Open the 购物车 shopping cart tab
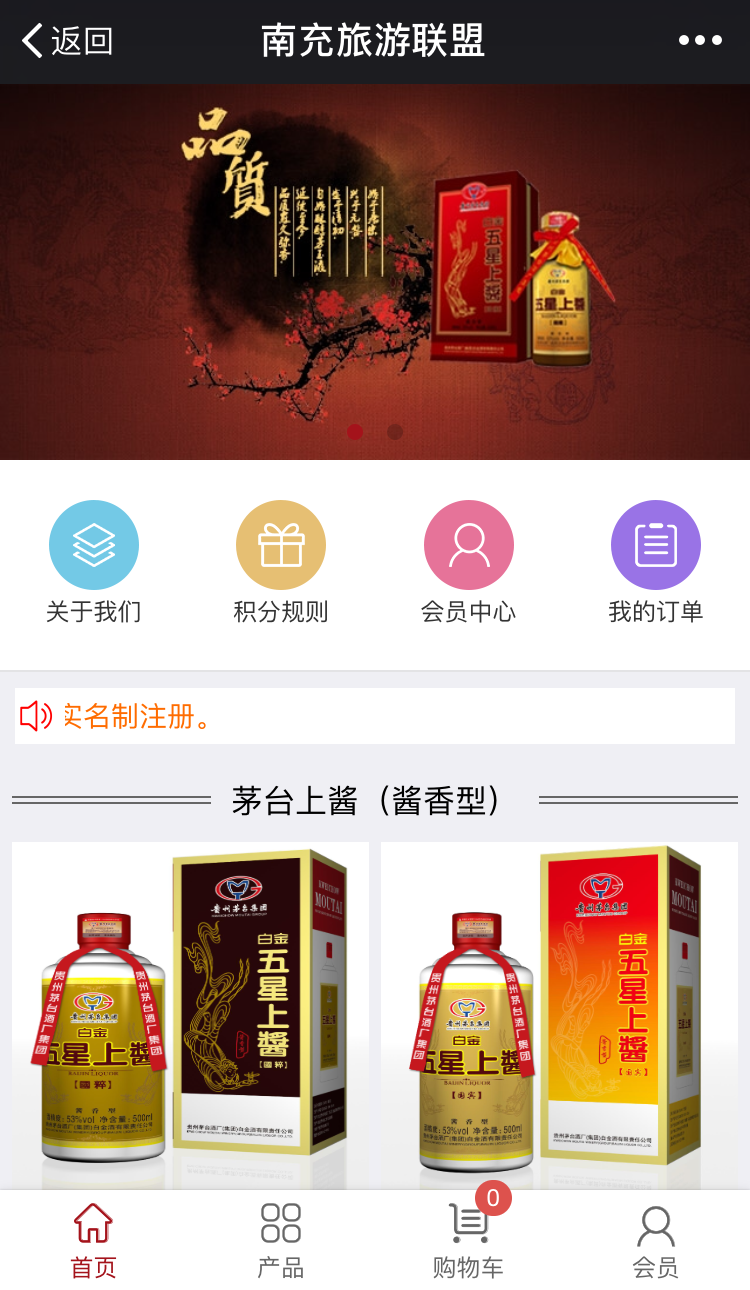750x1290 pixels. tap(468, 1240)
